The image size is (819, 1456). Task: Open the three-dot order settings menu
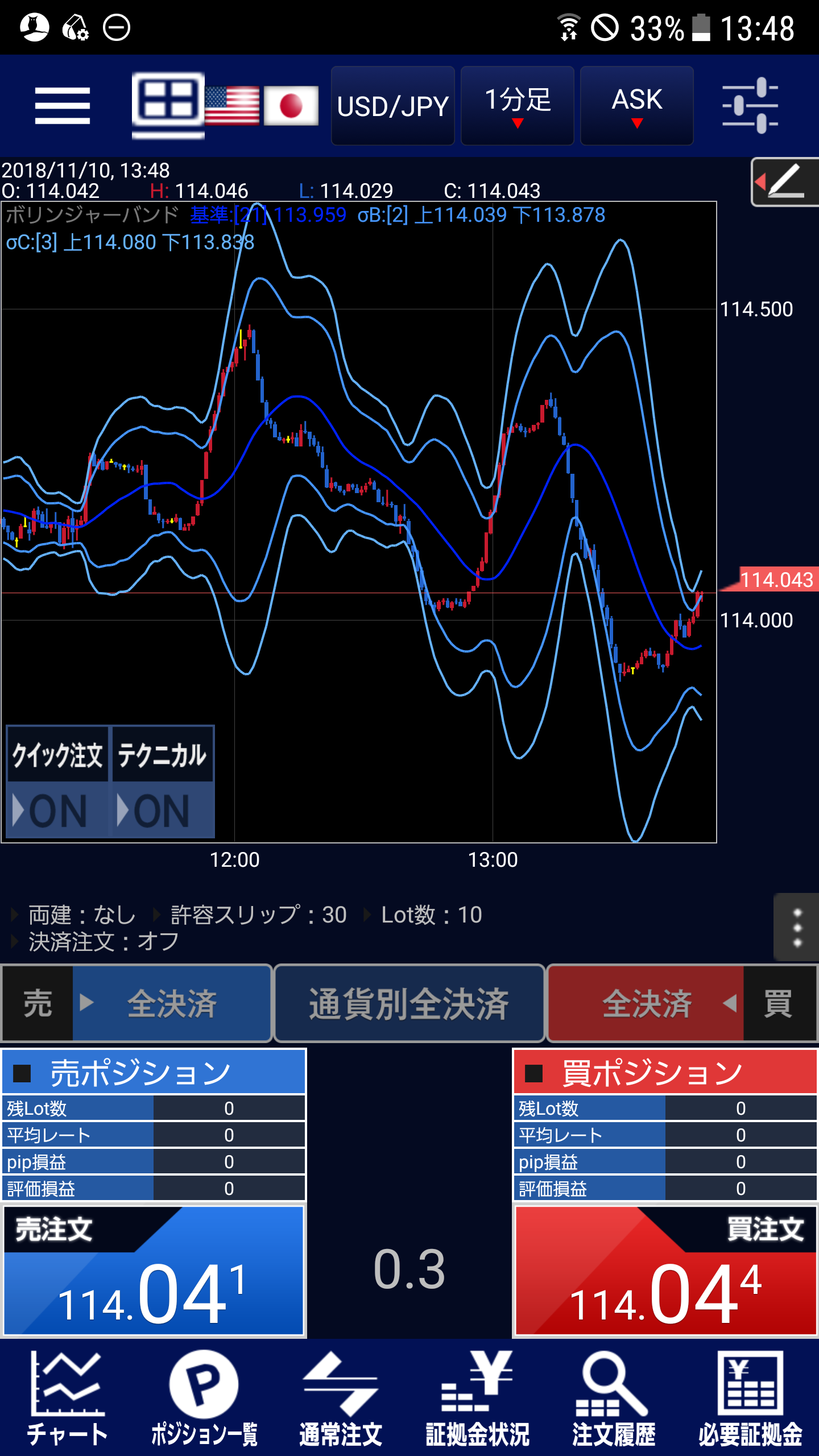click(796, 928)
